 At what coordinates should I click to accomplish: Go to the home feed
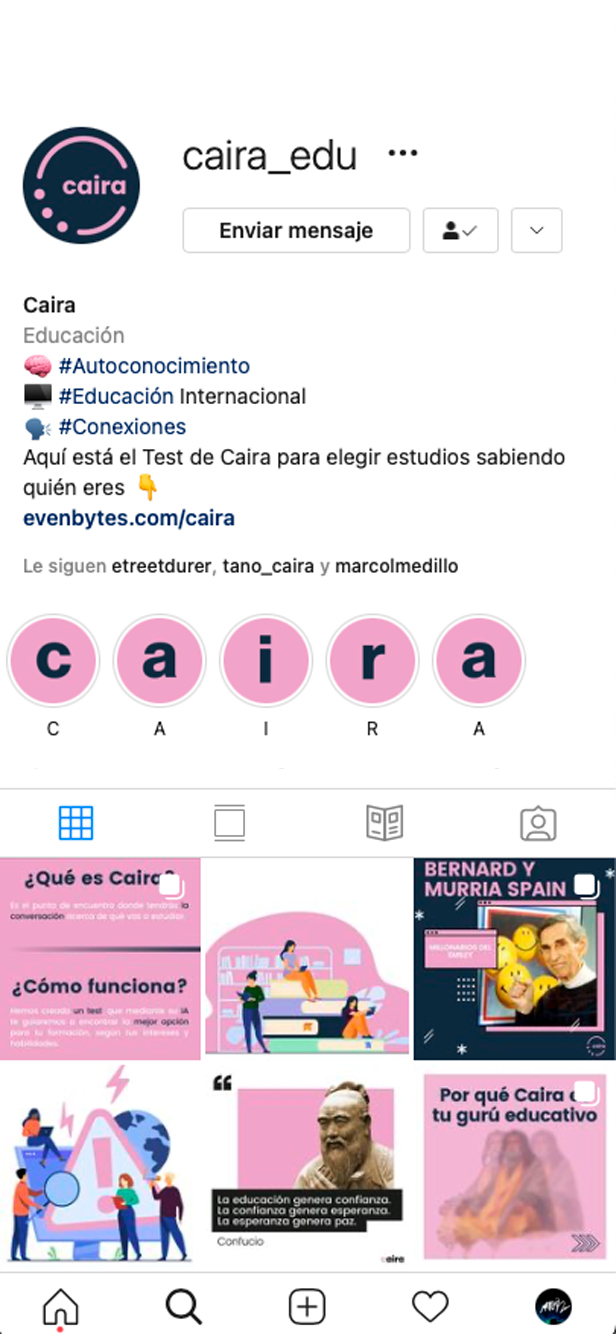(61, 1306)
